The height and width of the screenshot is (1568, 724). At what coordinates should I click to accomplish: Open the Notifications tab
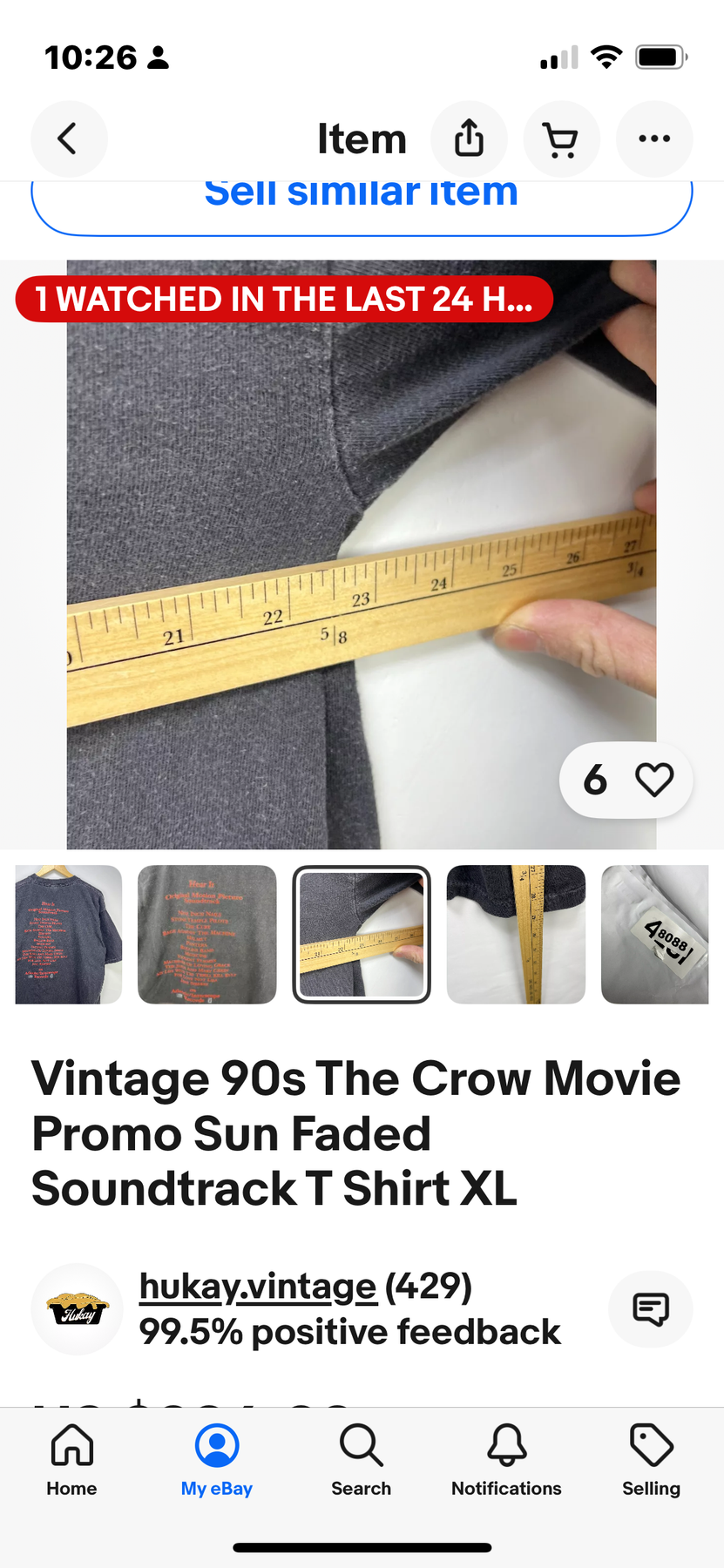(506, 1459)
